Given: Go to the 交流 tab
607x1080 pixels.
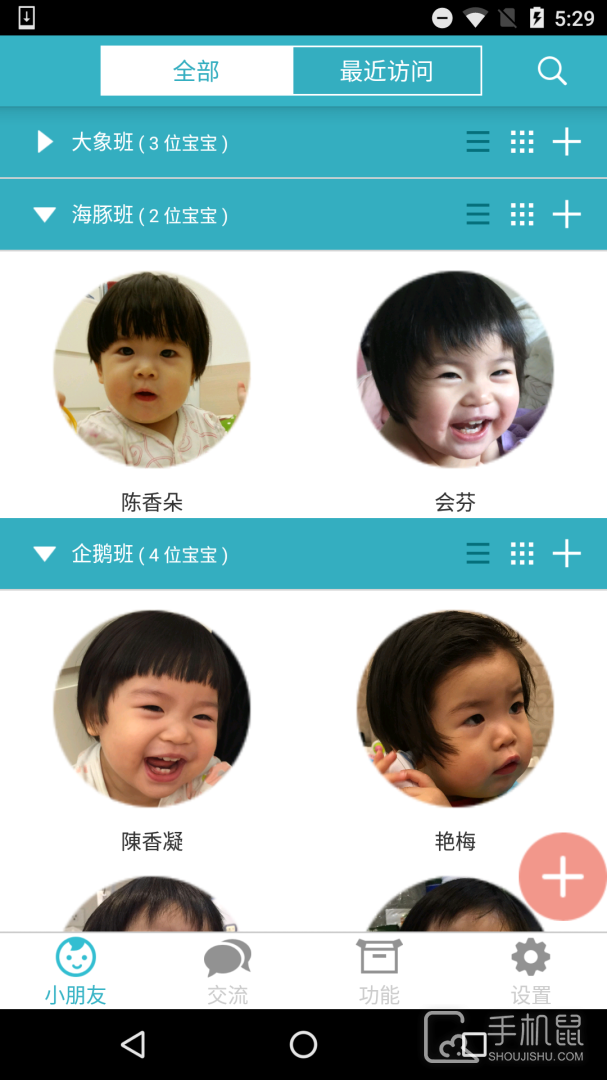Looking at the screenshot, I should [x=227, y=970].
